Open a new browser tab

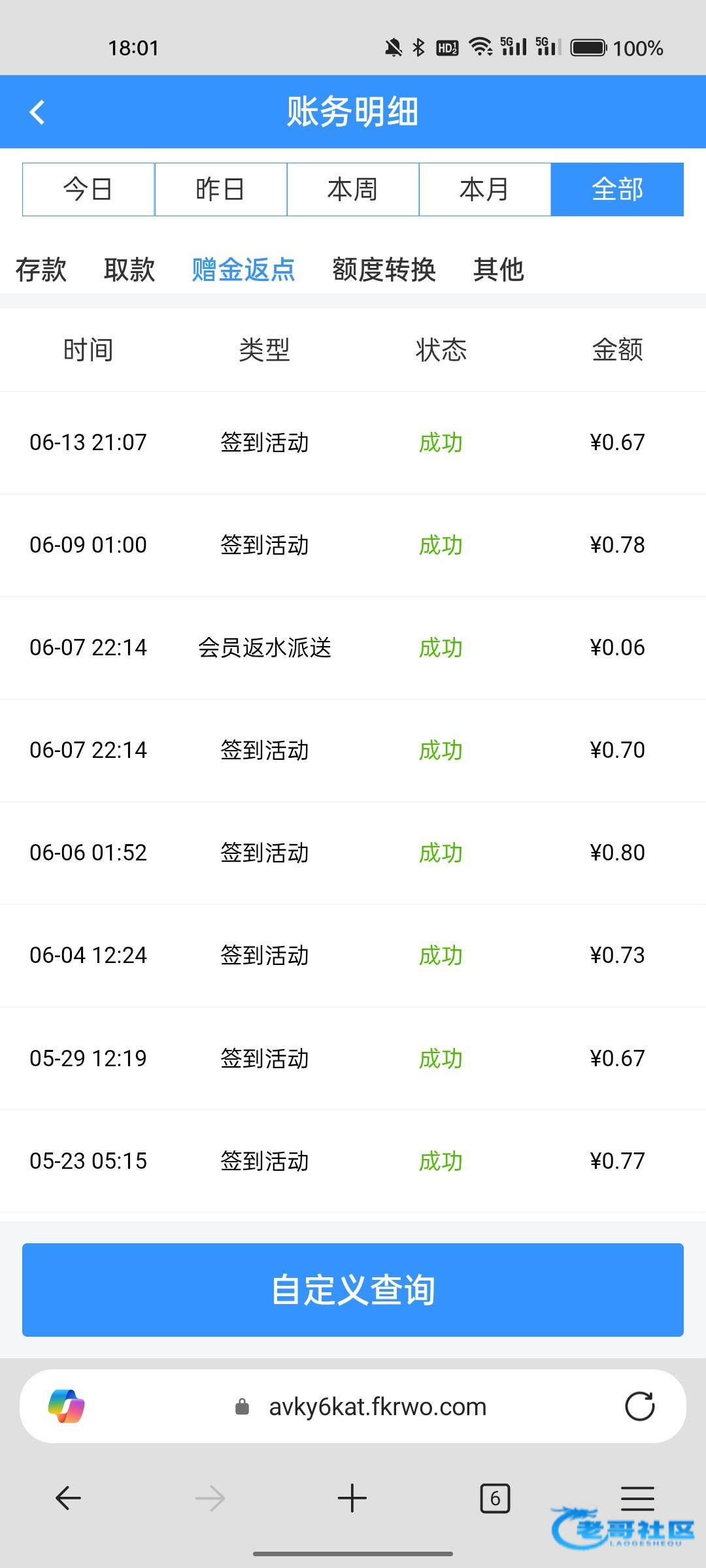point(352,1497)
